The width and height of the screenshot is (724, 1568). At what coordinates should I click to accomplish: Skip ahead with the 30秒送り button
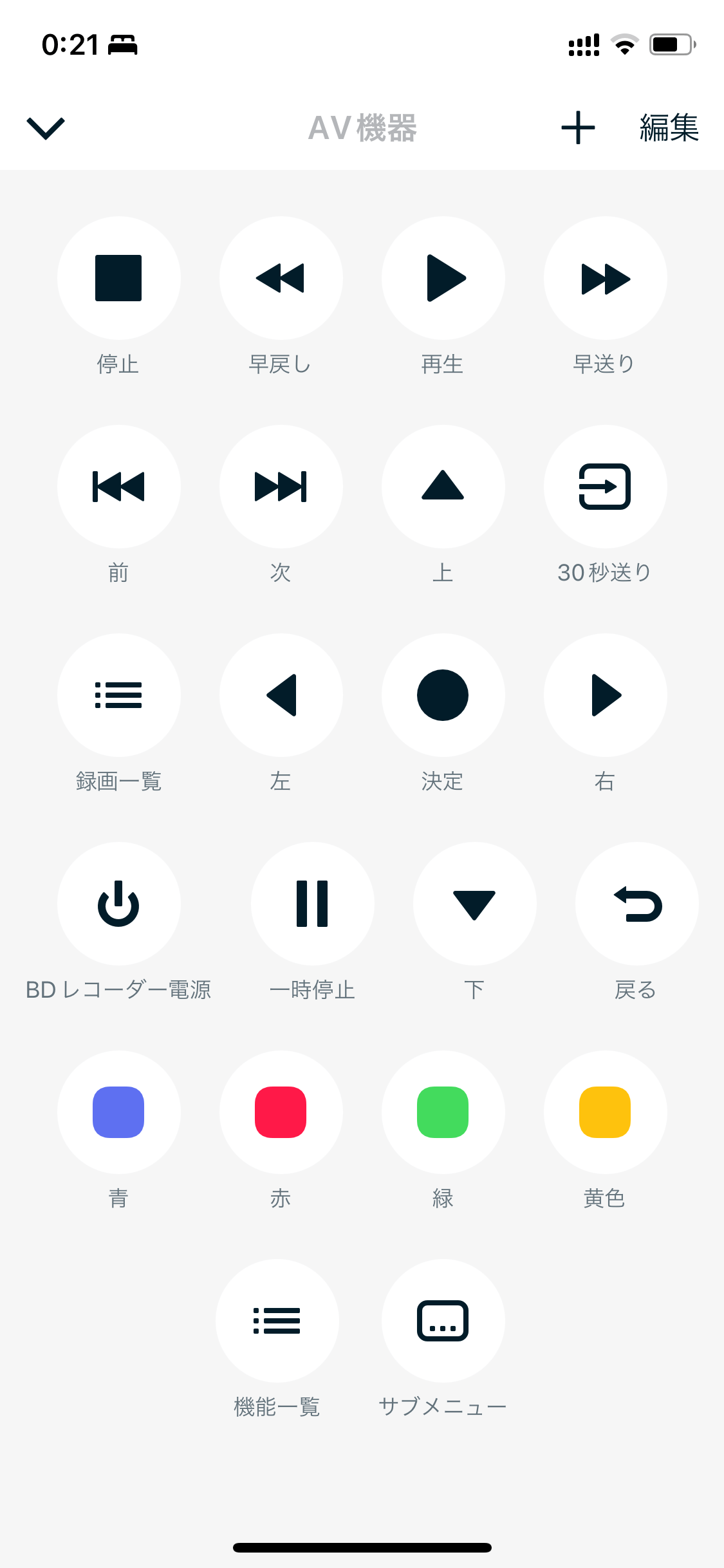coord(605,487)
